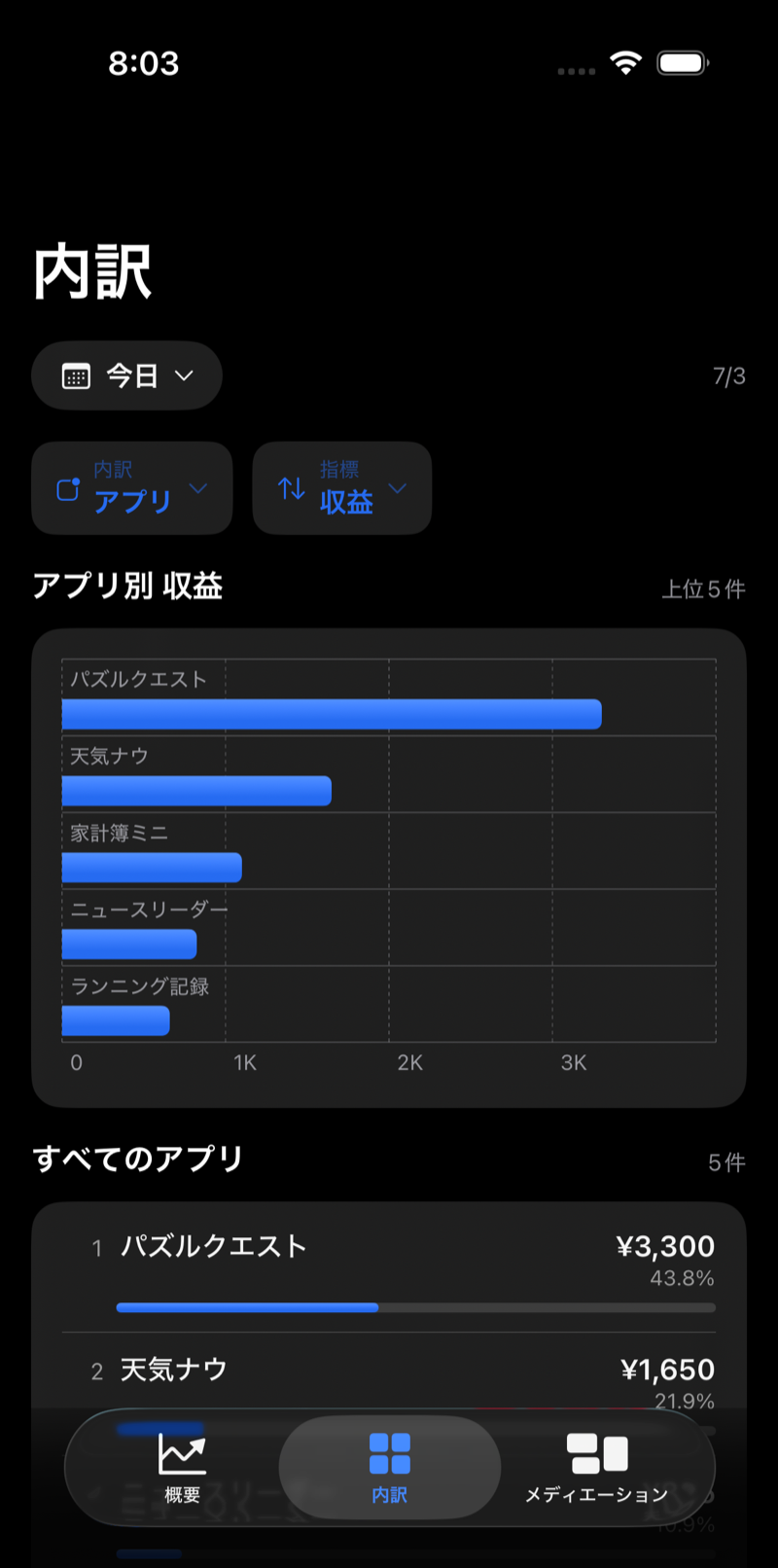Expand the 内訳 アプリ breakdown dropdown
Image resolution: width=778 pixels, height=1568 pixels.
pos(132,488)
